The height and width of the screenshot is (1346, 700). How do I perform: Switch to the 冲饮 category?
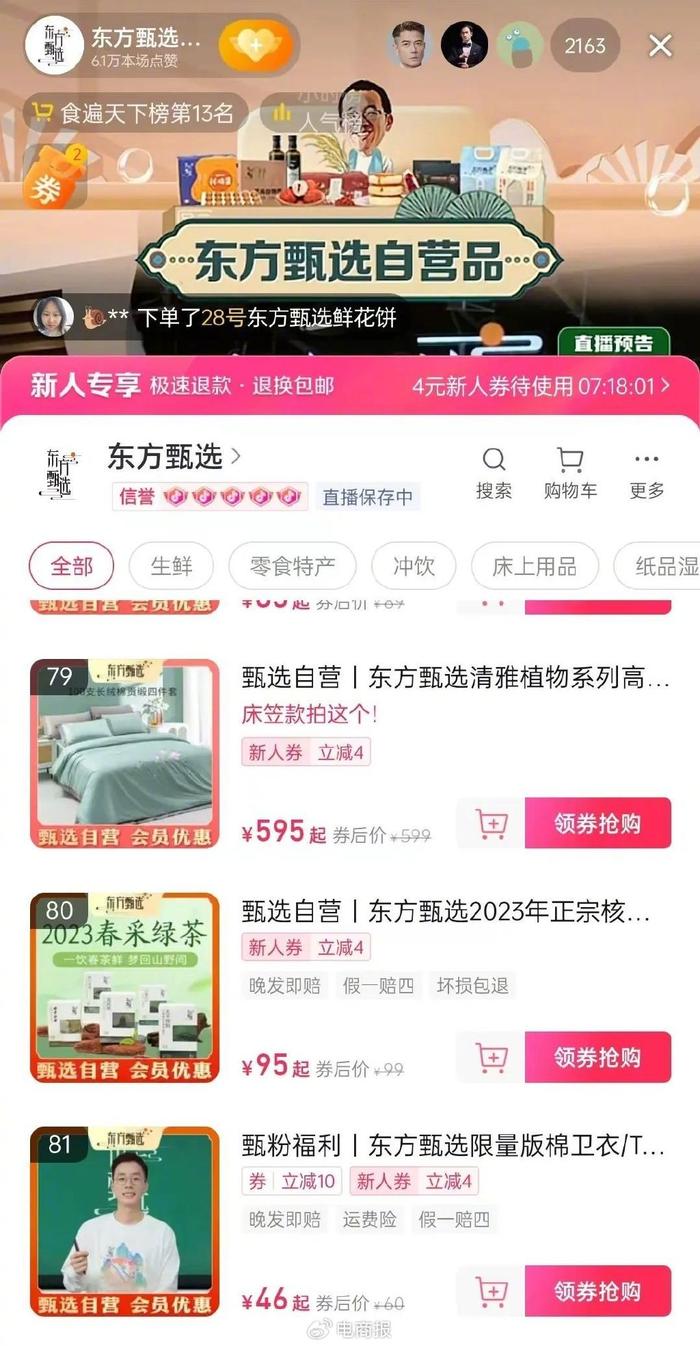(413, 567)
